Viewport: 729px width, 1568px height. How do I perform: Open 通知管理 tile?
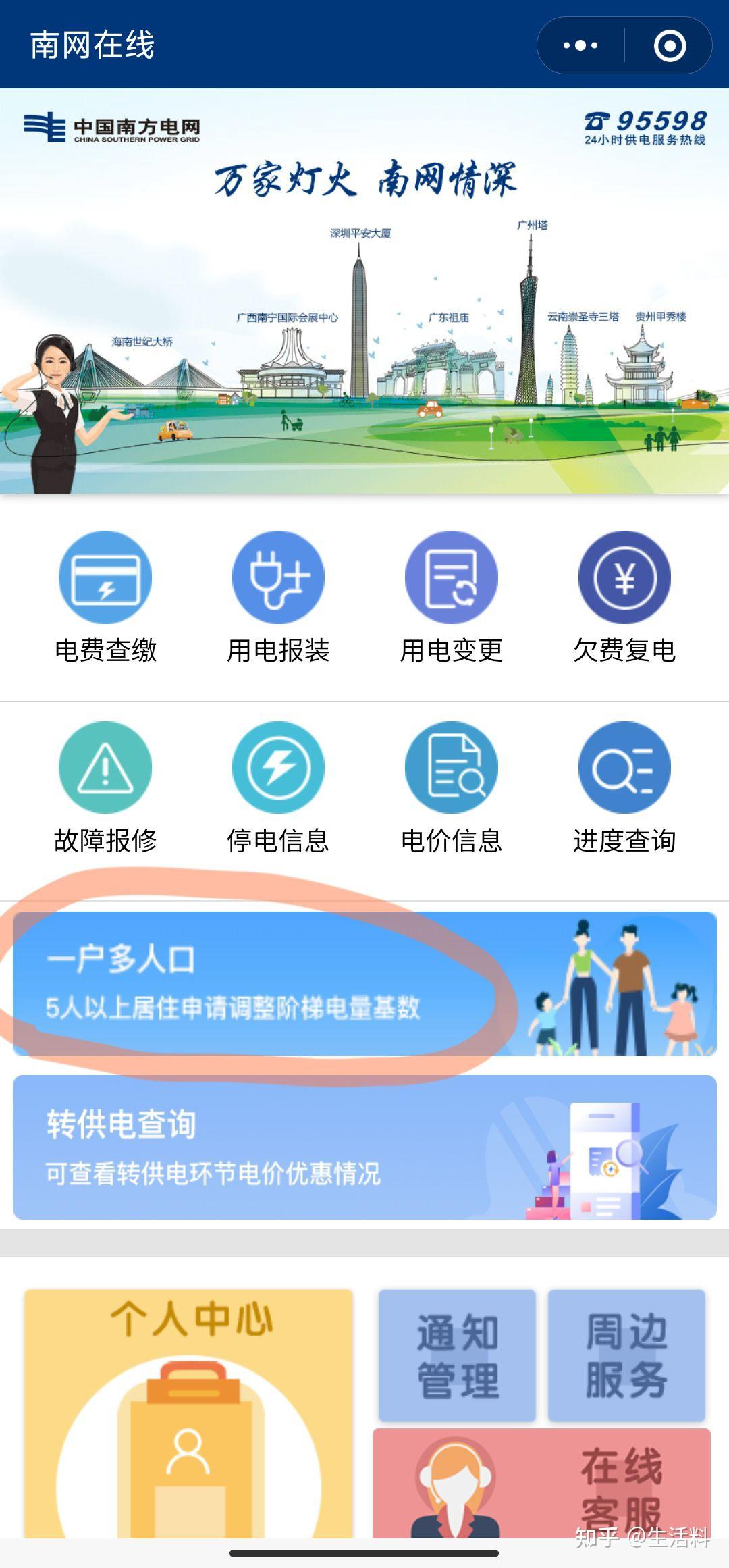coord(457,1355)
